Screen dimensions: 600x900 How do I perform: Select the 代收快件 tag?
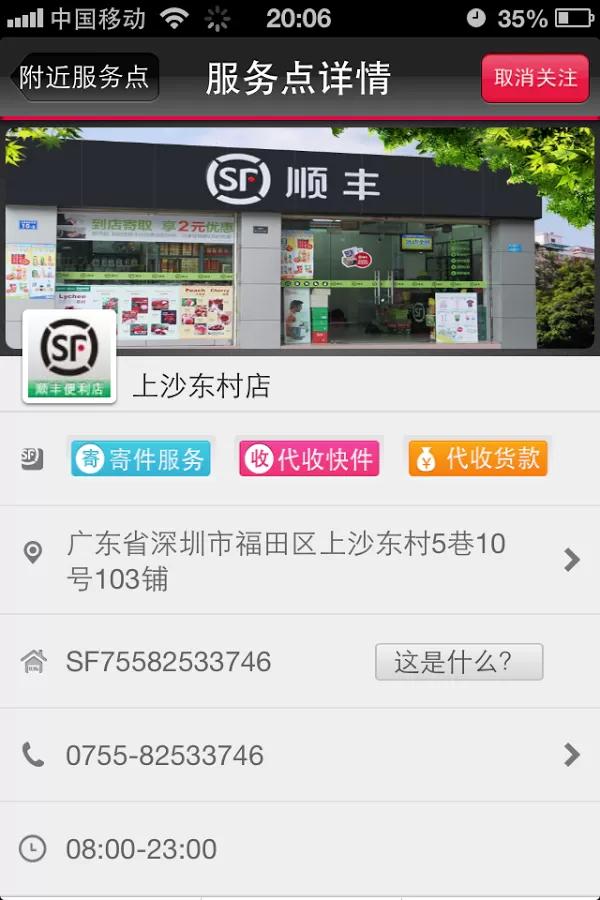tap(309, 459)
